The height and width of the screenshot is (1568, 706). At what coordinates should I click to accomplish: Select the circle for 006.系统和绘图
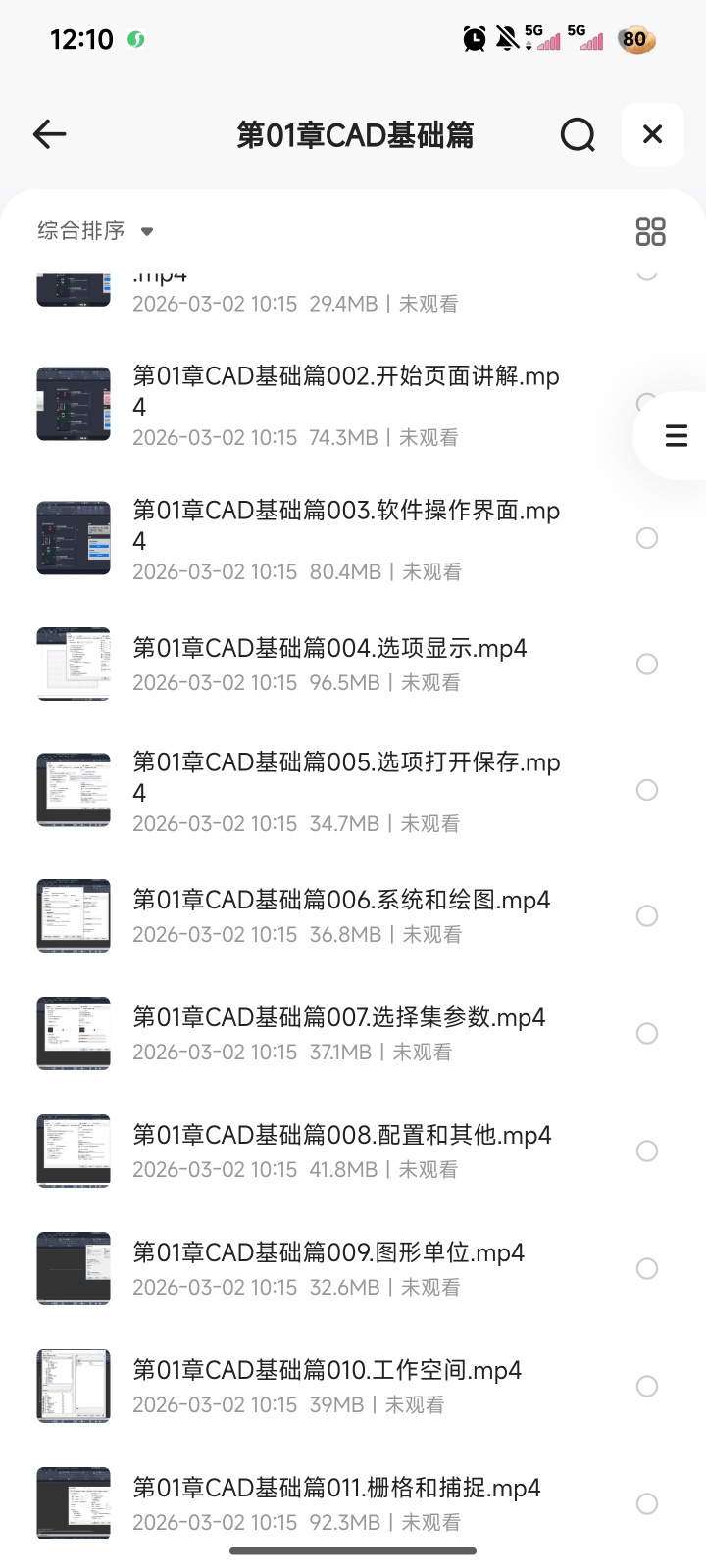[647, 916]
